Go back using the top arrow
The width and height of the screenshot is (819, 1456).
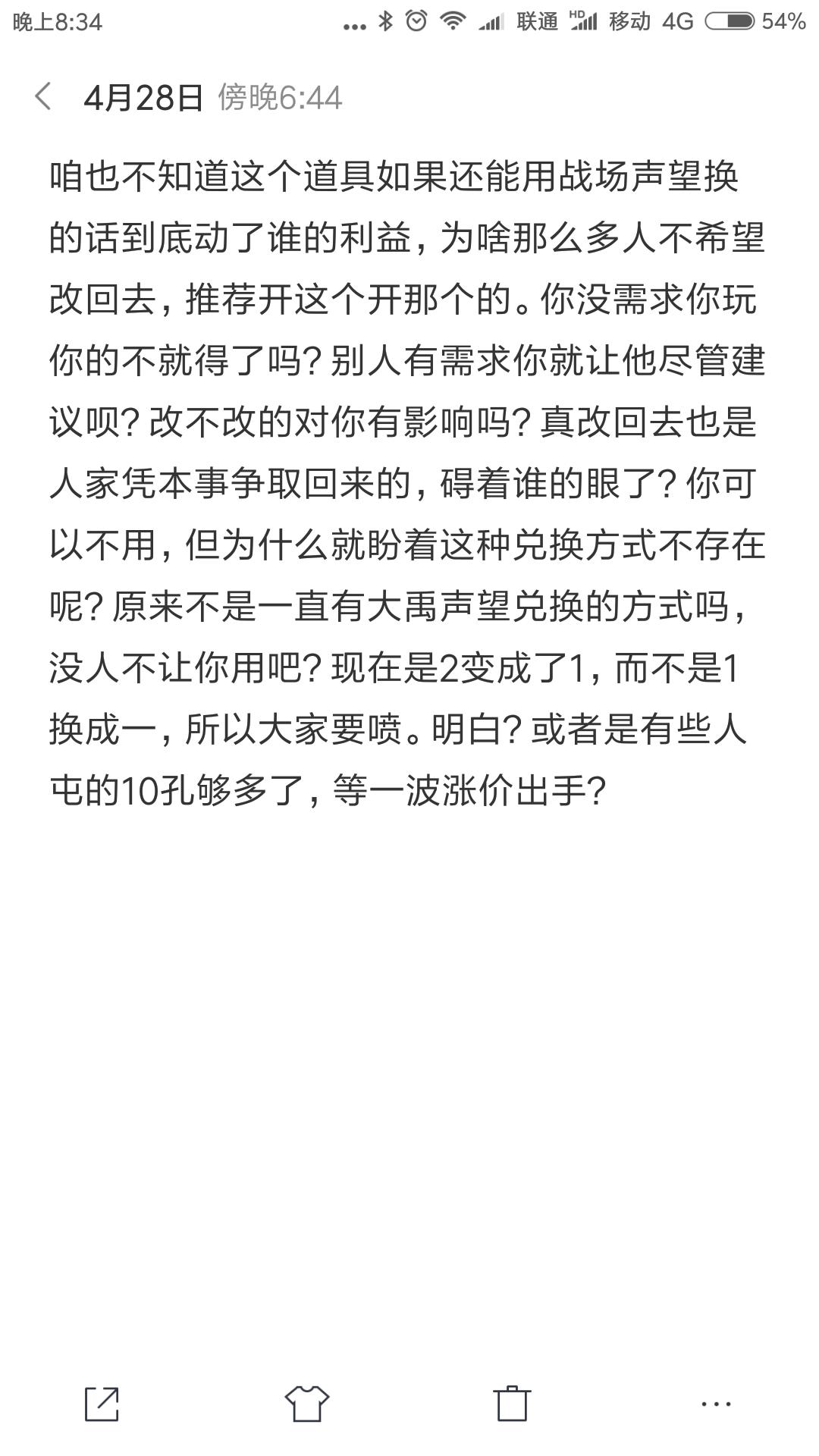(43, 97)
